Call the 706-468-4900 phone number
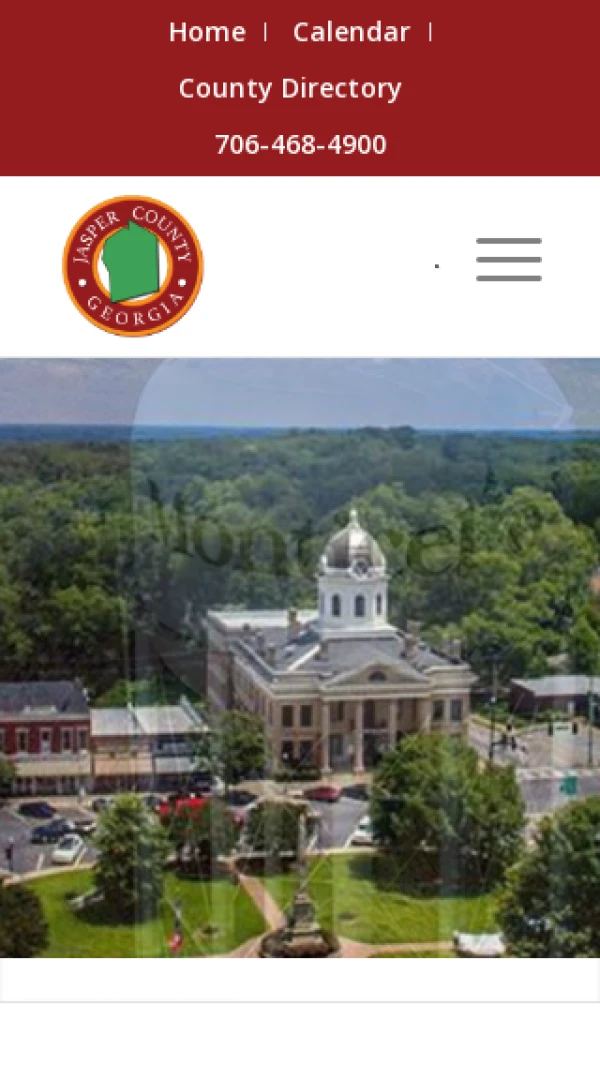Image resolution: width=600 pixels, height=1065 pixels. click(x=300, y=145)
